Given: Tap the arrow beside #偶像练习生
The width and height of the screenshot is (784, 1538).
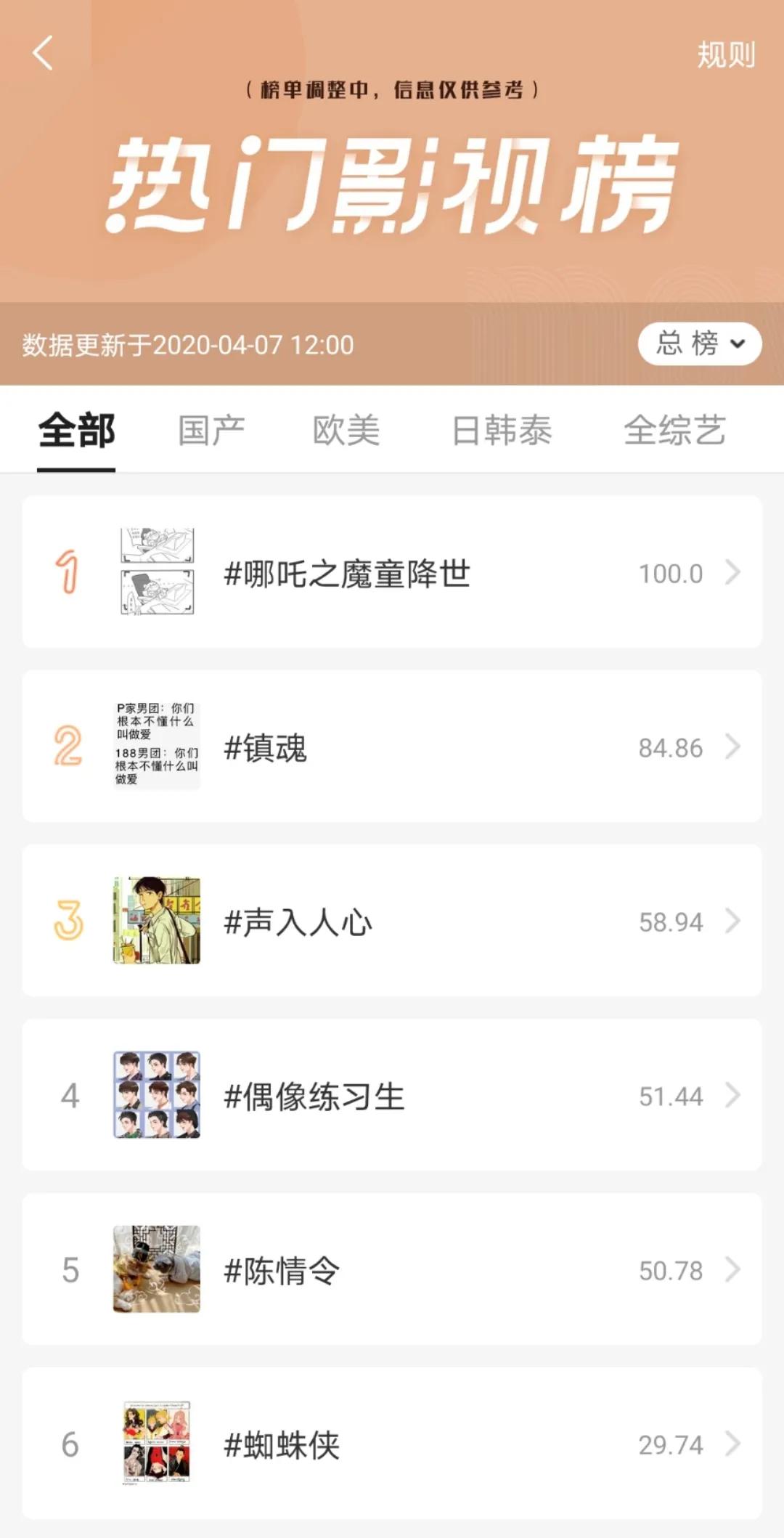Looking at the screenshot, I should [733, 1097].
